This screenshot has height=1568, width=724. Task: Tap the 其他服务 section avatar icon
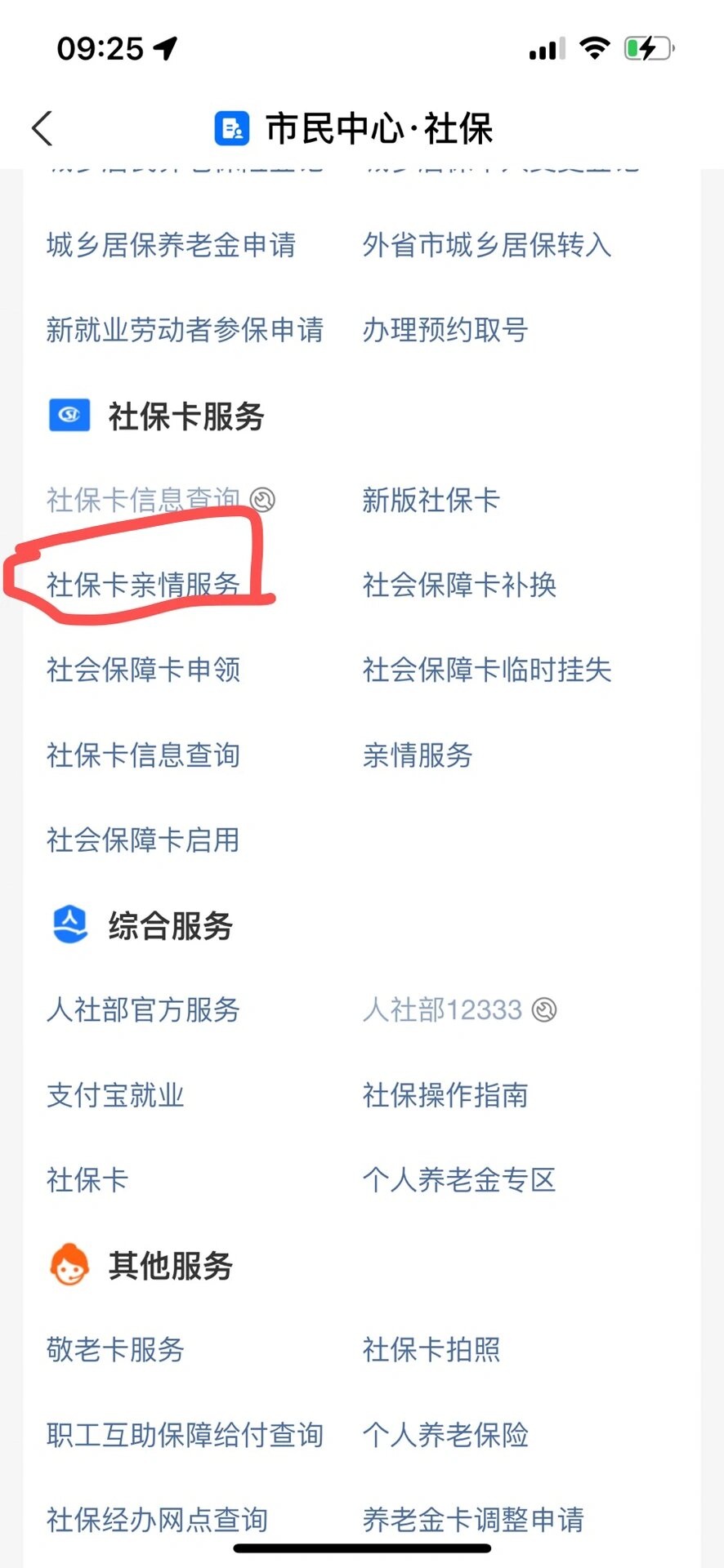pyautogui.click(x=69, y=1264)
